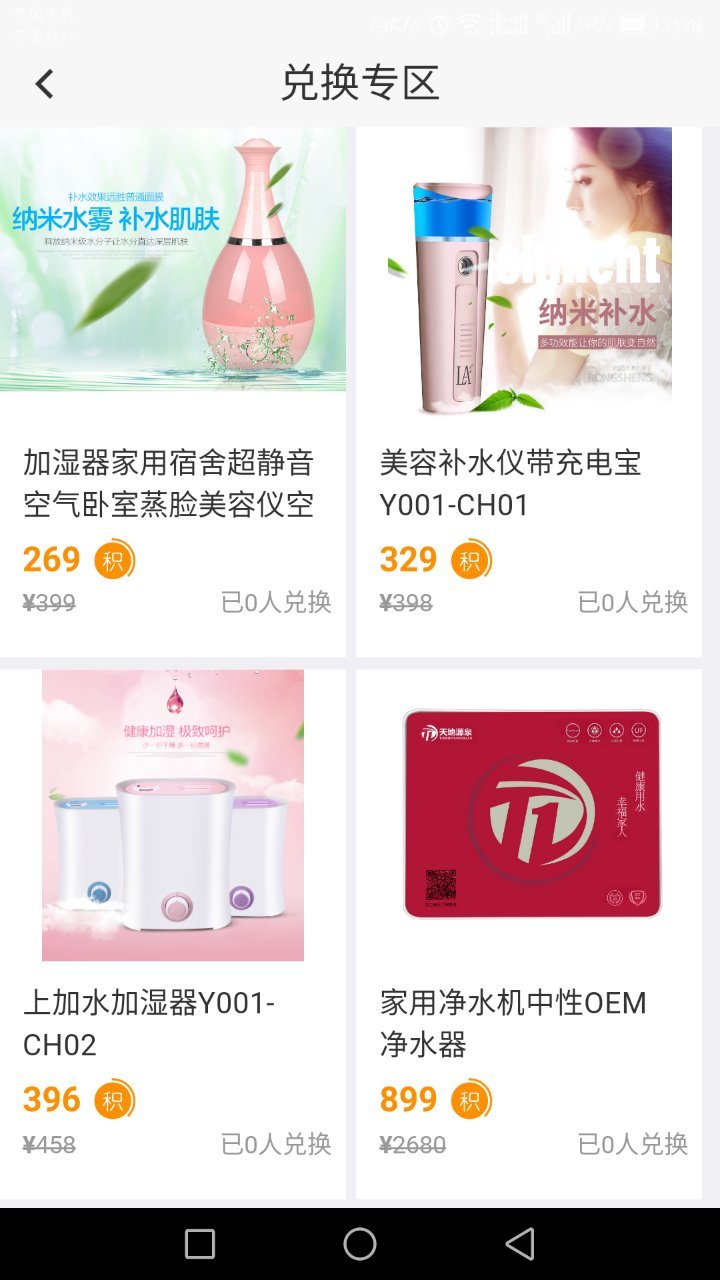Go back from the 兑换专区 page
Screen dimensions: 720x1280
click(x=44, y=83)
